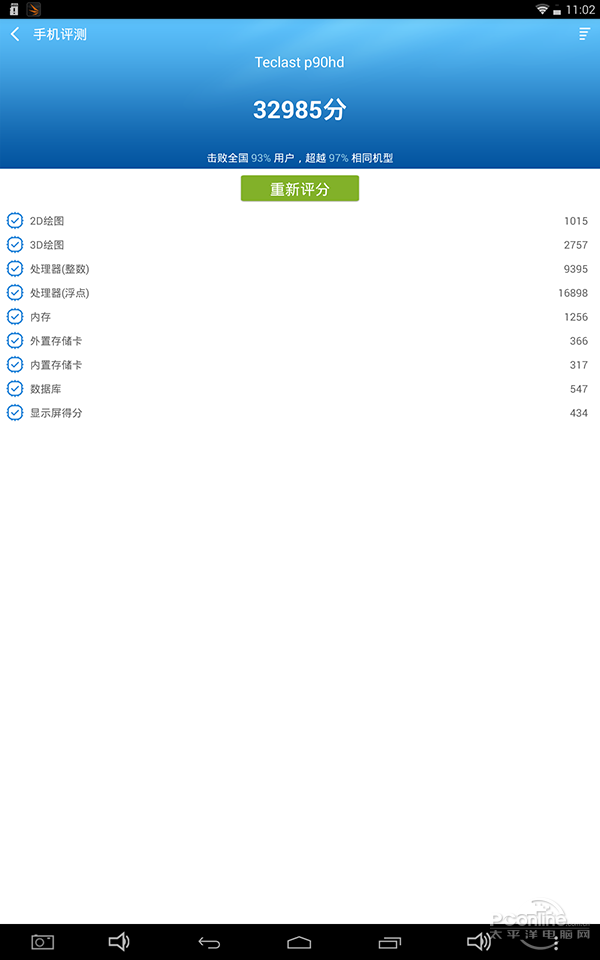
Task: Open the 内置存储卡 score row
Action: [x=300, y=365]
